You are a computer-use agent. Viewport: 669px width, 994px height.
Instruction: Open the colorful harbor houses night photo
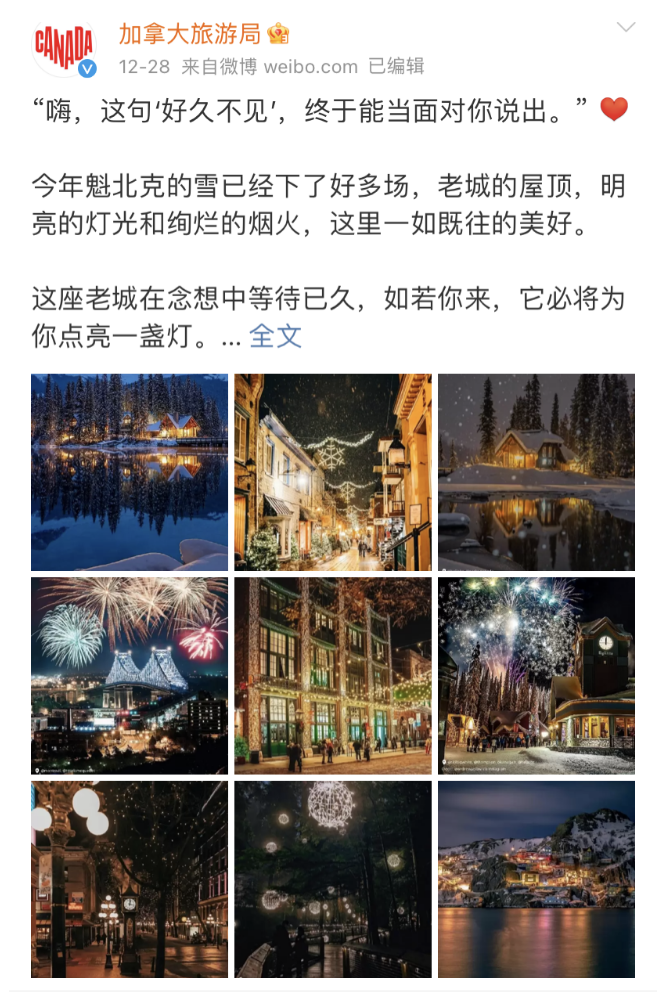tap(536, 878)
